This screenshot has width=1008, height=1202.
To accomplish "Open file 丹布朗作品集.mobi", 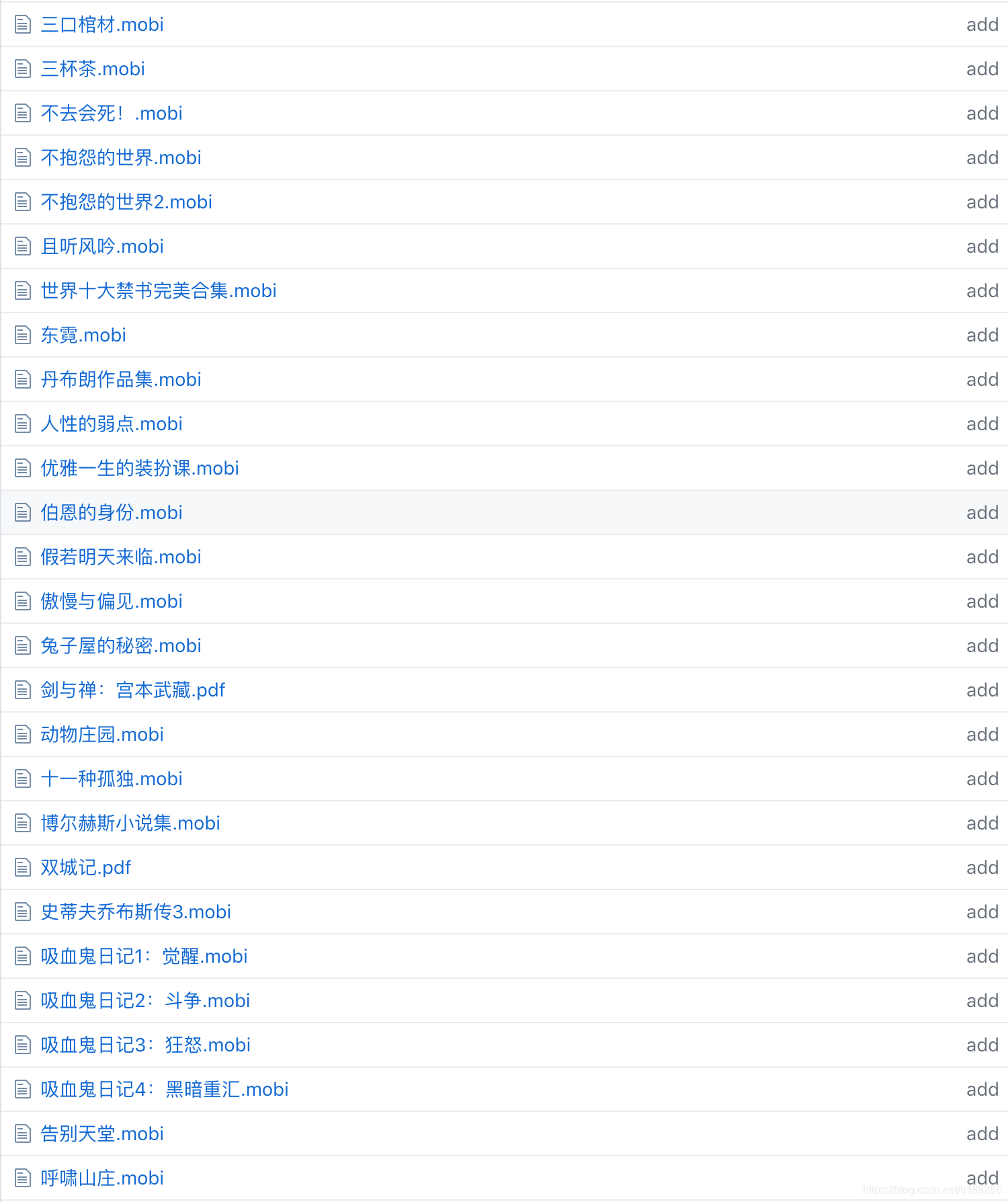I will [121, 380].
